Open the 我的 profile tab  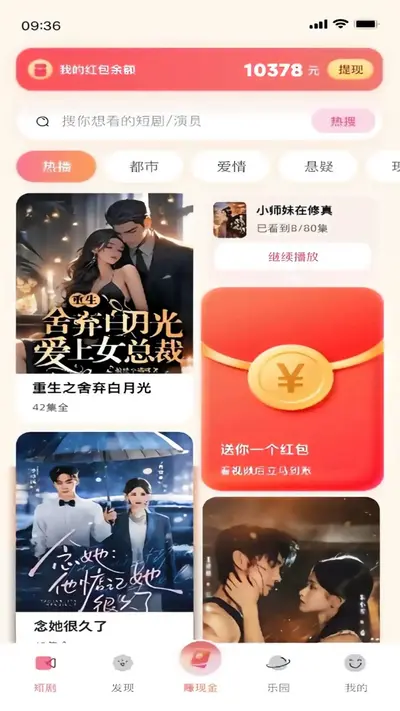(356, 673)
